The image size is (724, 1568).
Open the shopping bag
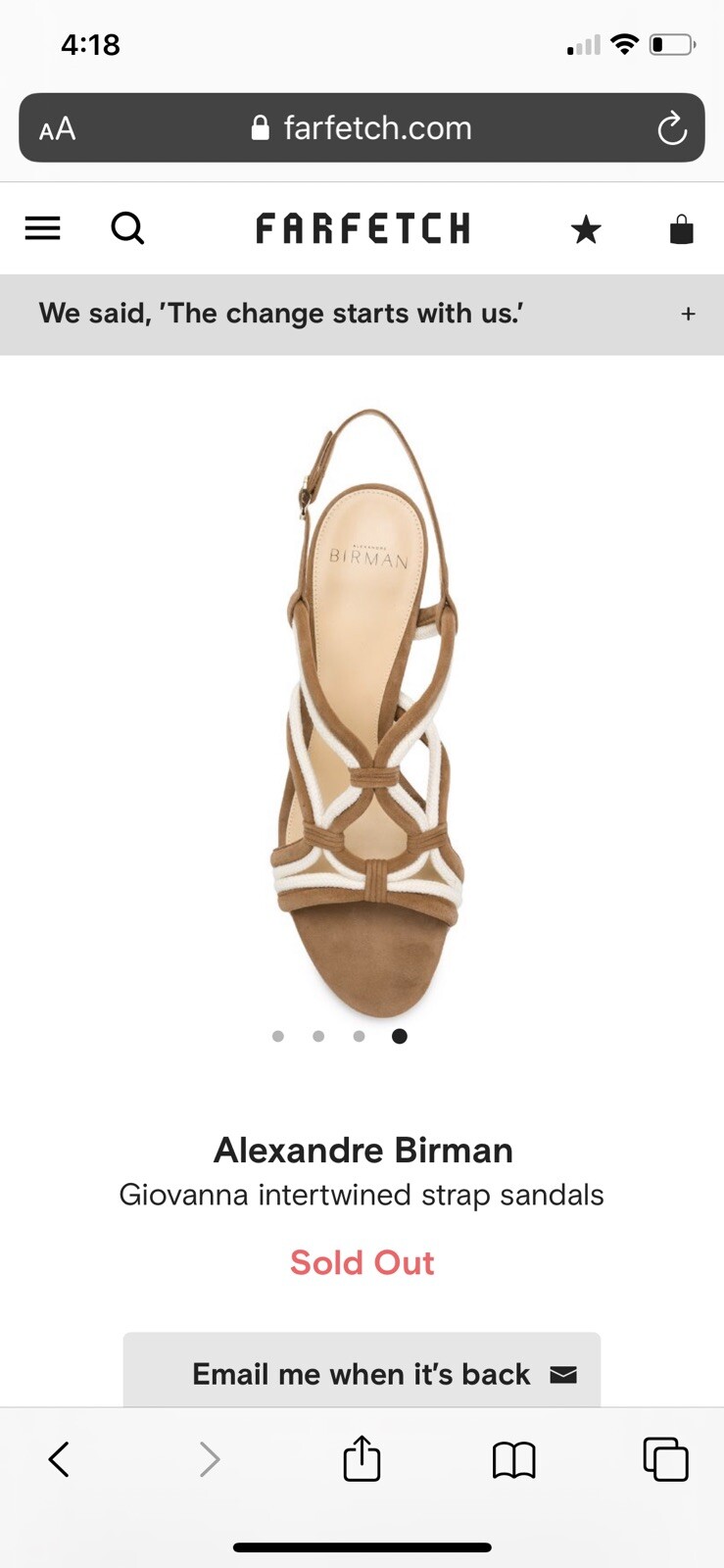coord(681,229)
